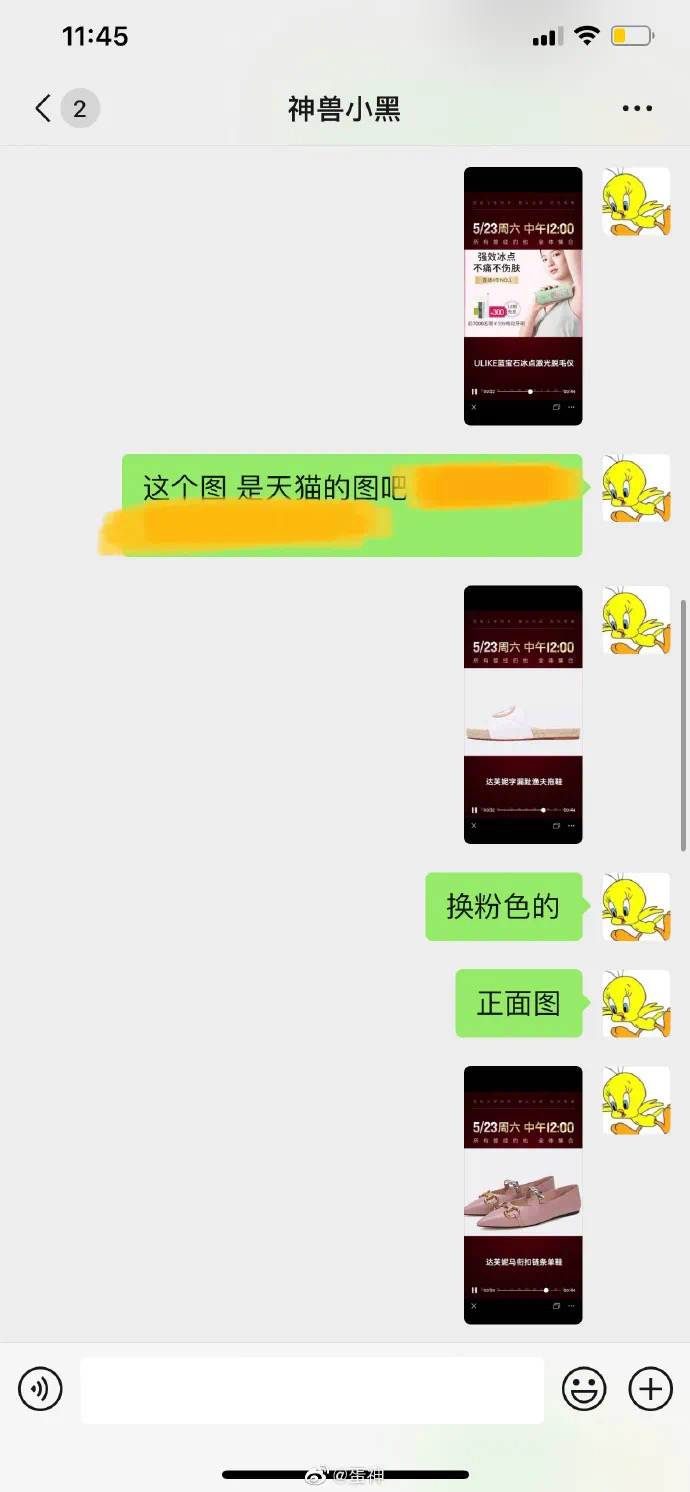Open the chat overflow menu
Image resolution: width=690 pixels, height=1492 pixels.
pyautogui.click(x=637, y=108)
